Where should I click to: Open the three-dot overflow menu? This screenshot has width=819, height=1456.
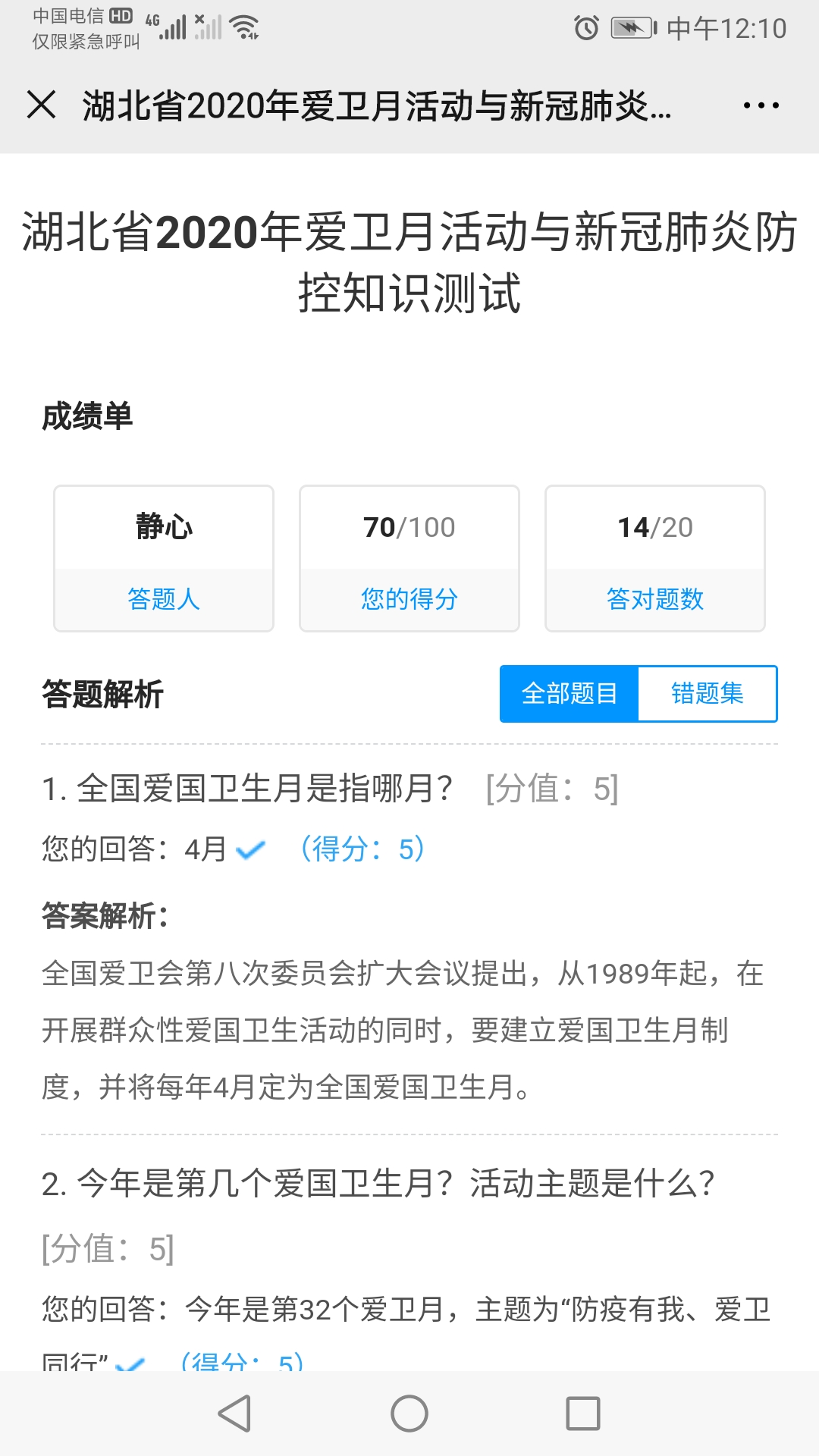click(761, 105)
